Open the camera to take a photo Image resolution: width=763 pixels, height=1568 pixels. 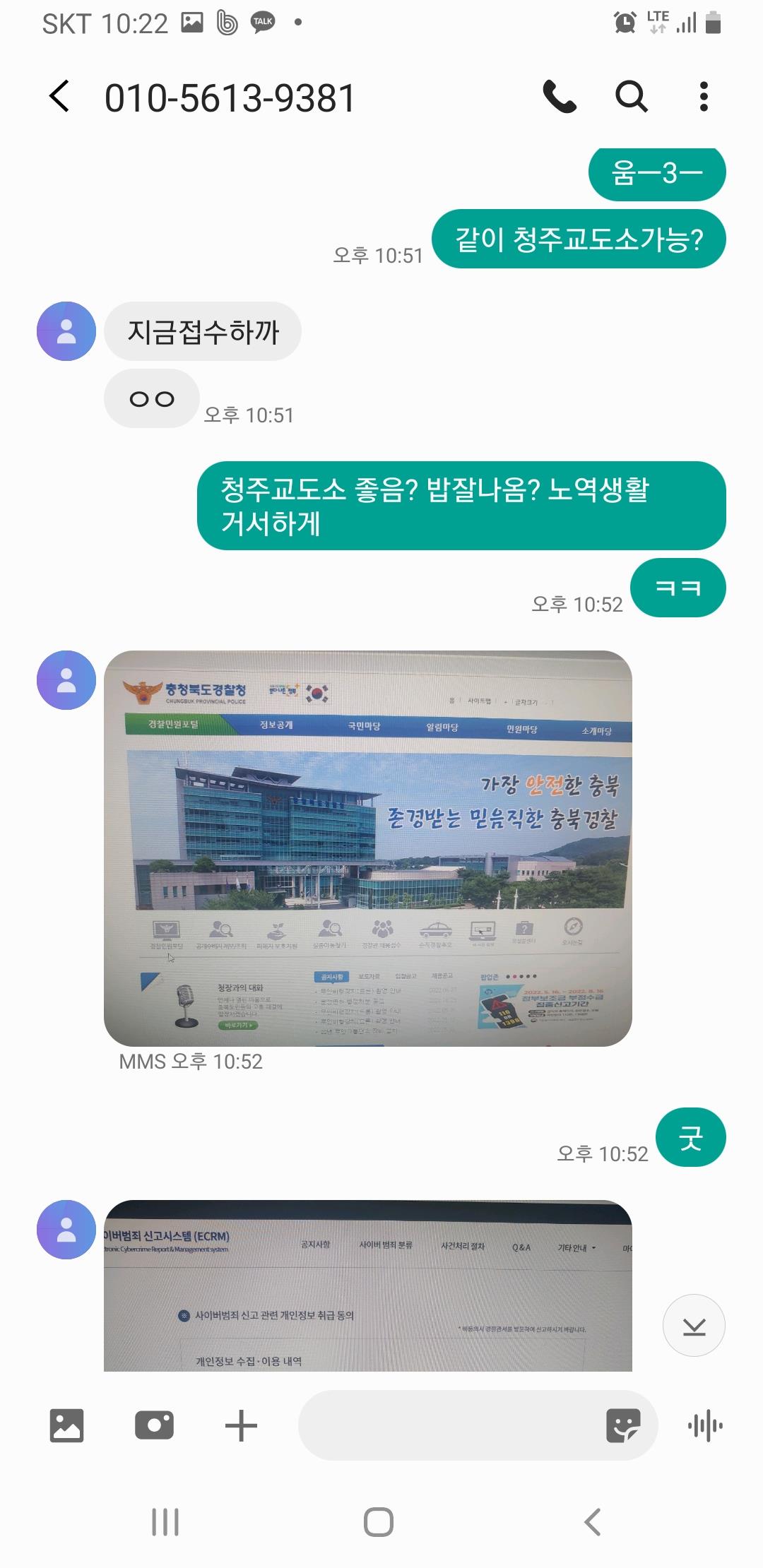(x=154, y=1425)
